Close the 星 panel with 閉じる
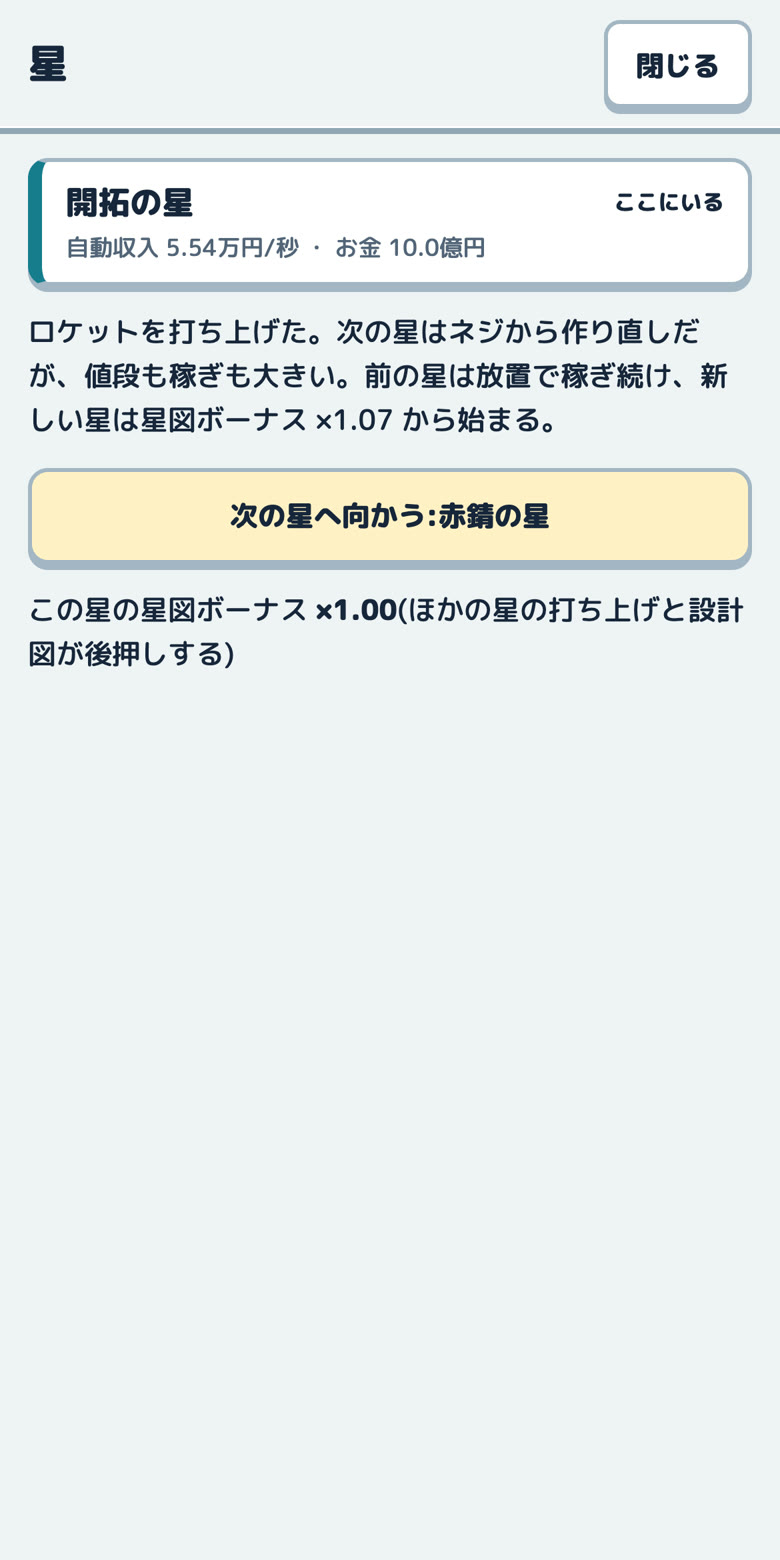The height and width of the screenshot is (1560, 780). [678, 66]
